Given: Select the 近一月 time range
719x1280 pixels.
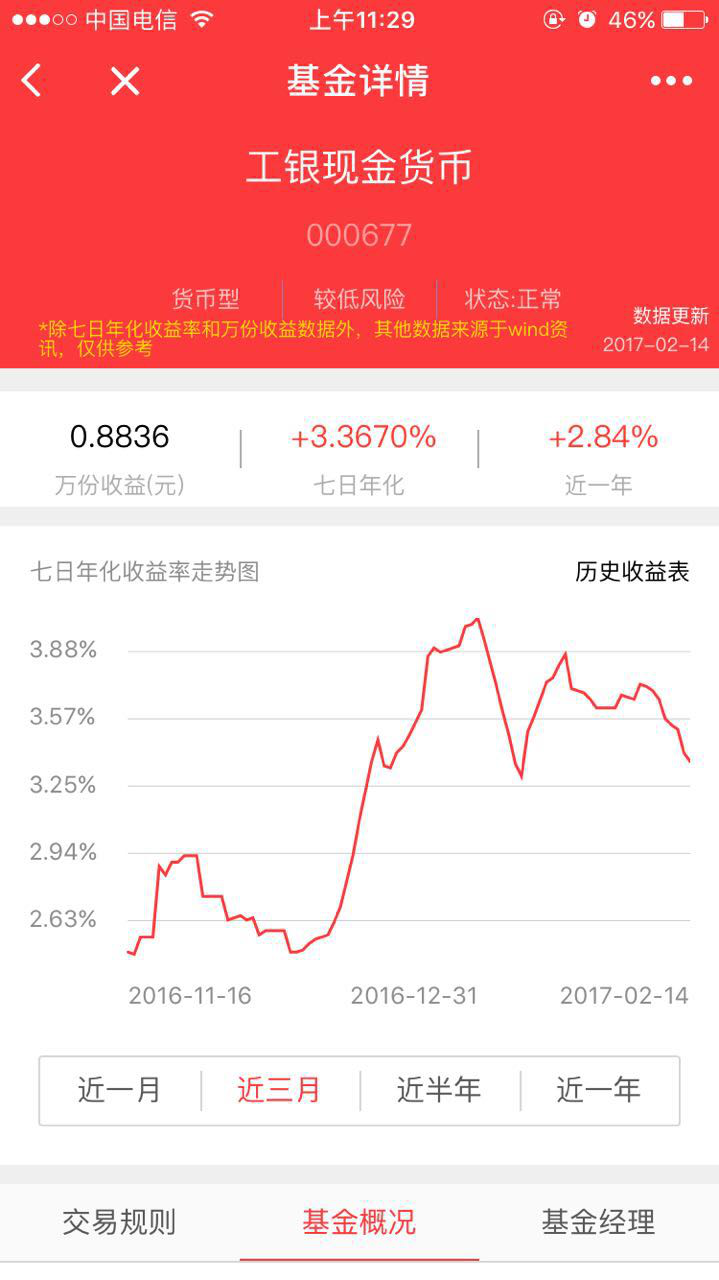Looking at the screenshot, I should [120, 1090].
